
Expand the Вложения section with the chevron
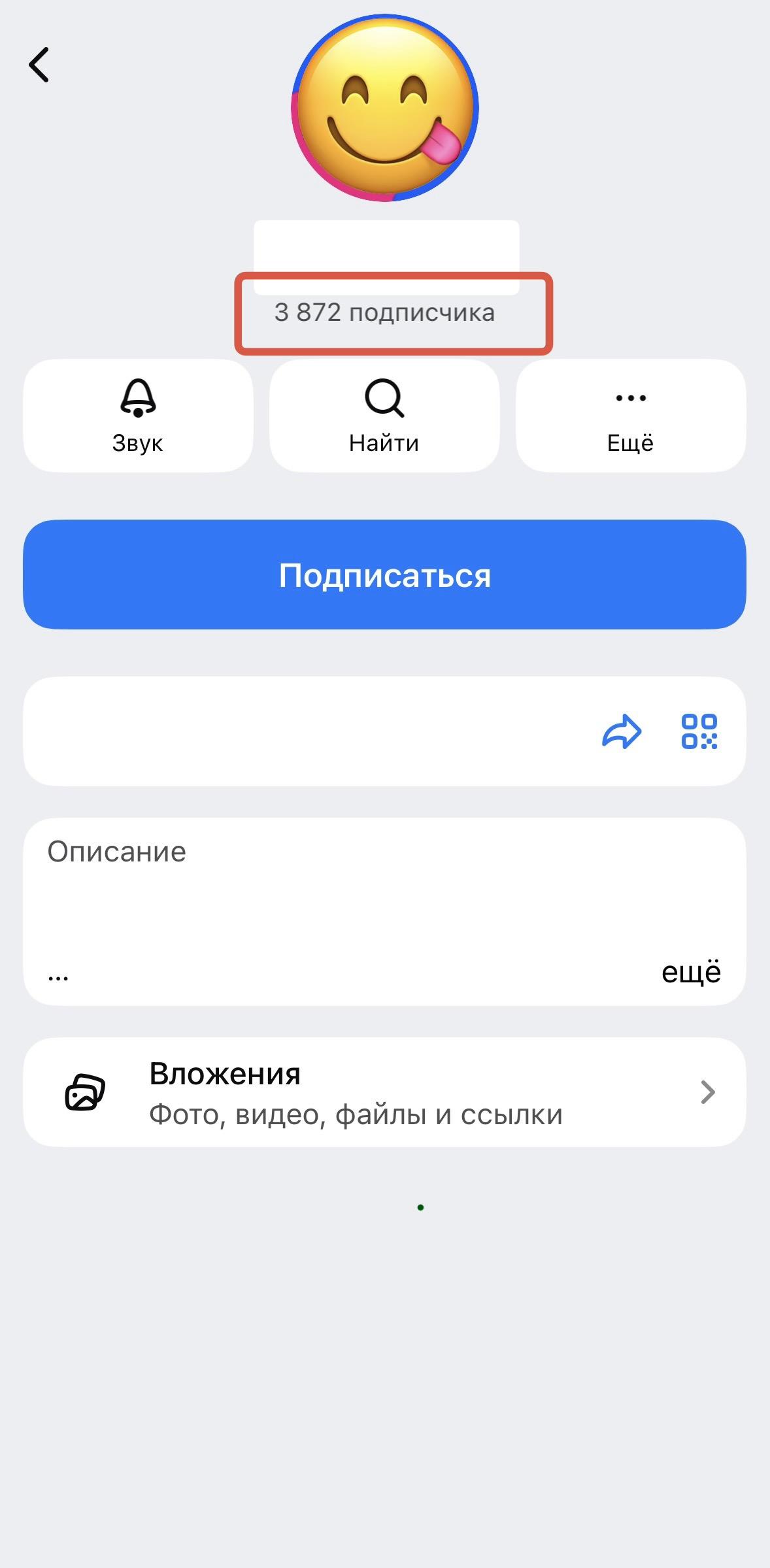[x=708, y=1092]
